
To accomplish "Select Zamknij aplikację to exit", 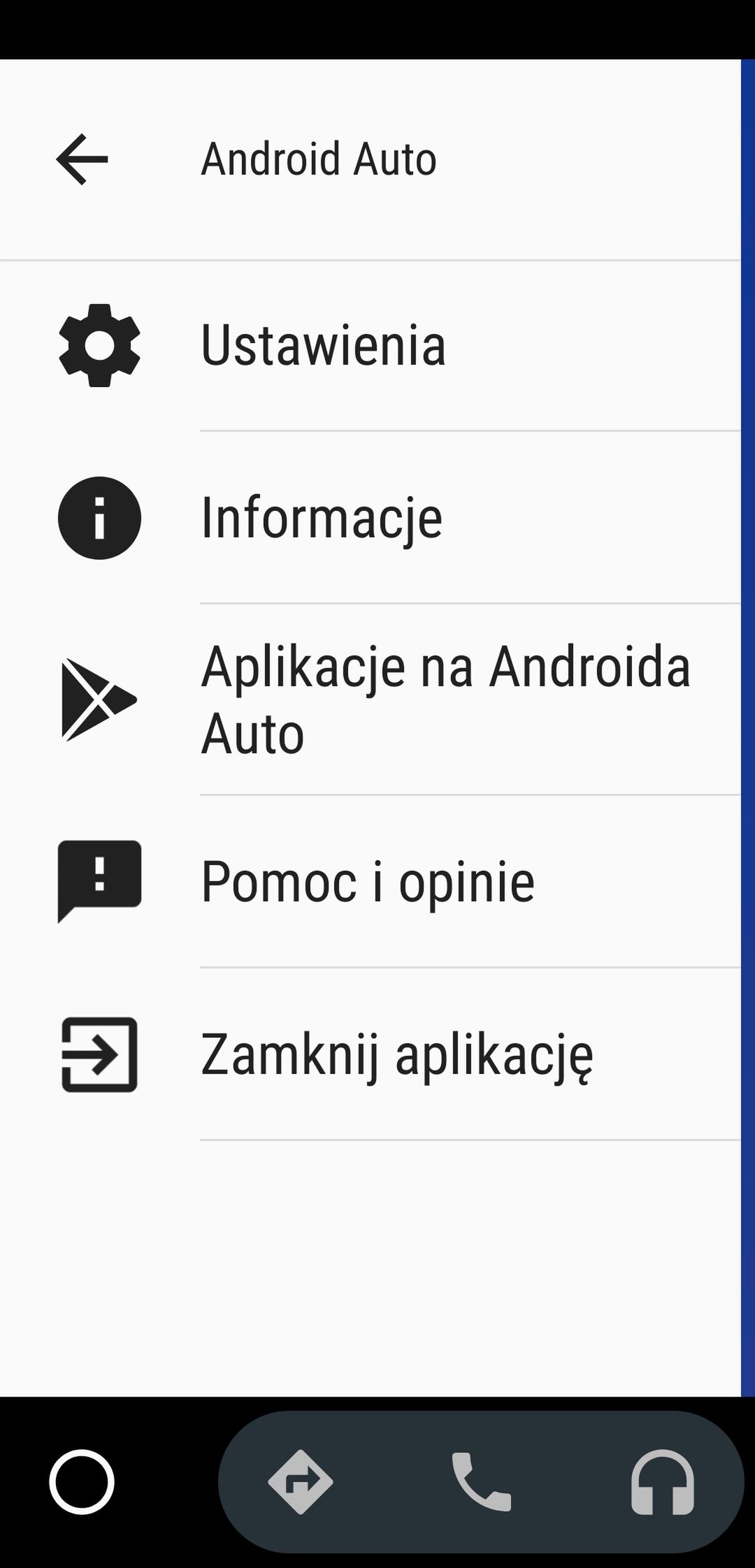I will coord(371,1054).
